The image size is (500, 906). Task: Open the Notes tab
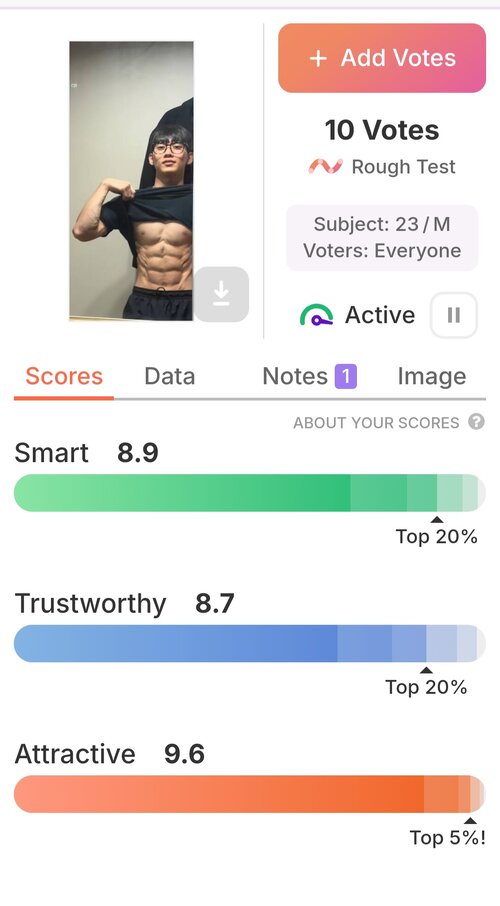click(x=309, y=376)
